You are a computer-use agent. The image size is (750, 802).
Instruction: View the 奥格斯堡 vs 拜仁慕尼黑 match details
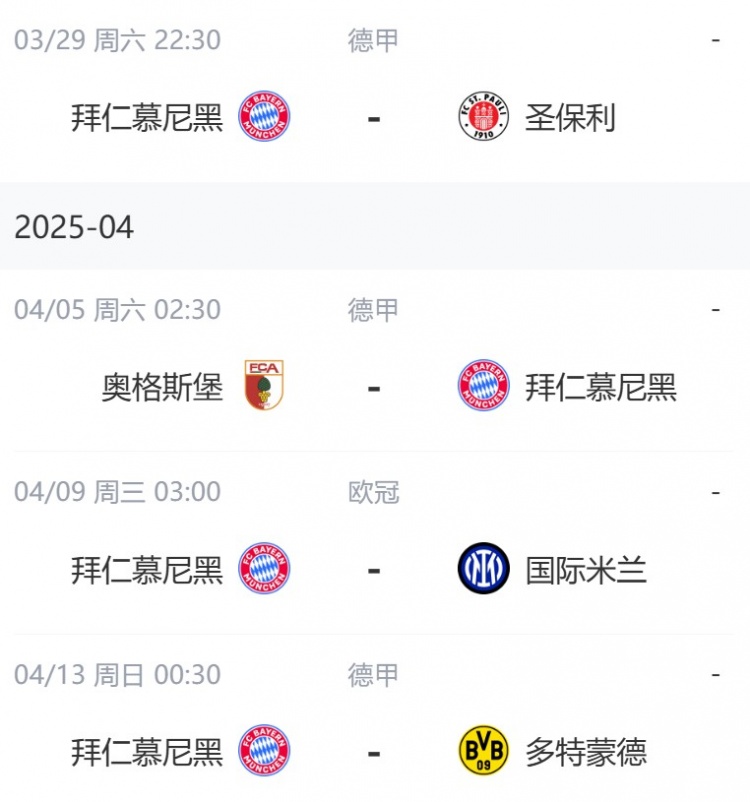(374, 386)
